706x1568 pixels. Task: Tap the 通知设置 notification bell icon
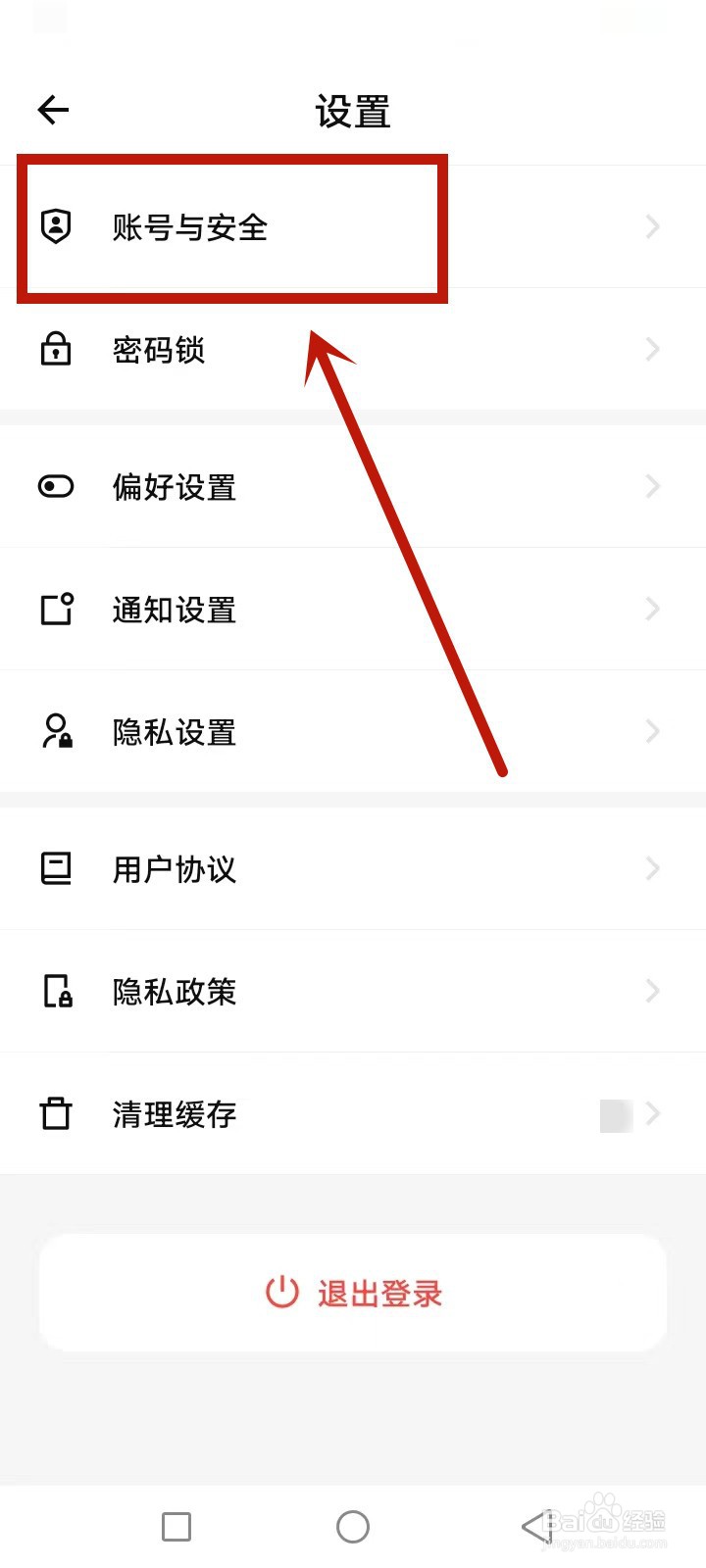tap(55, 609)
